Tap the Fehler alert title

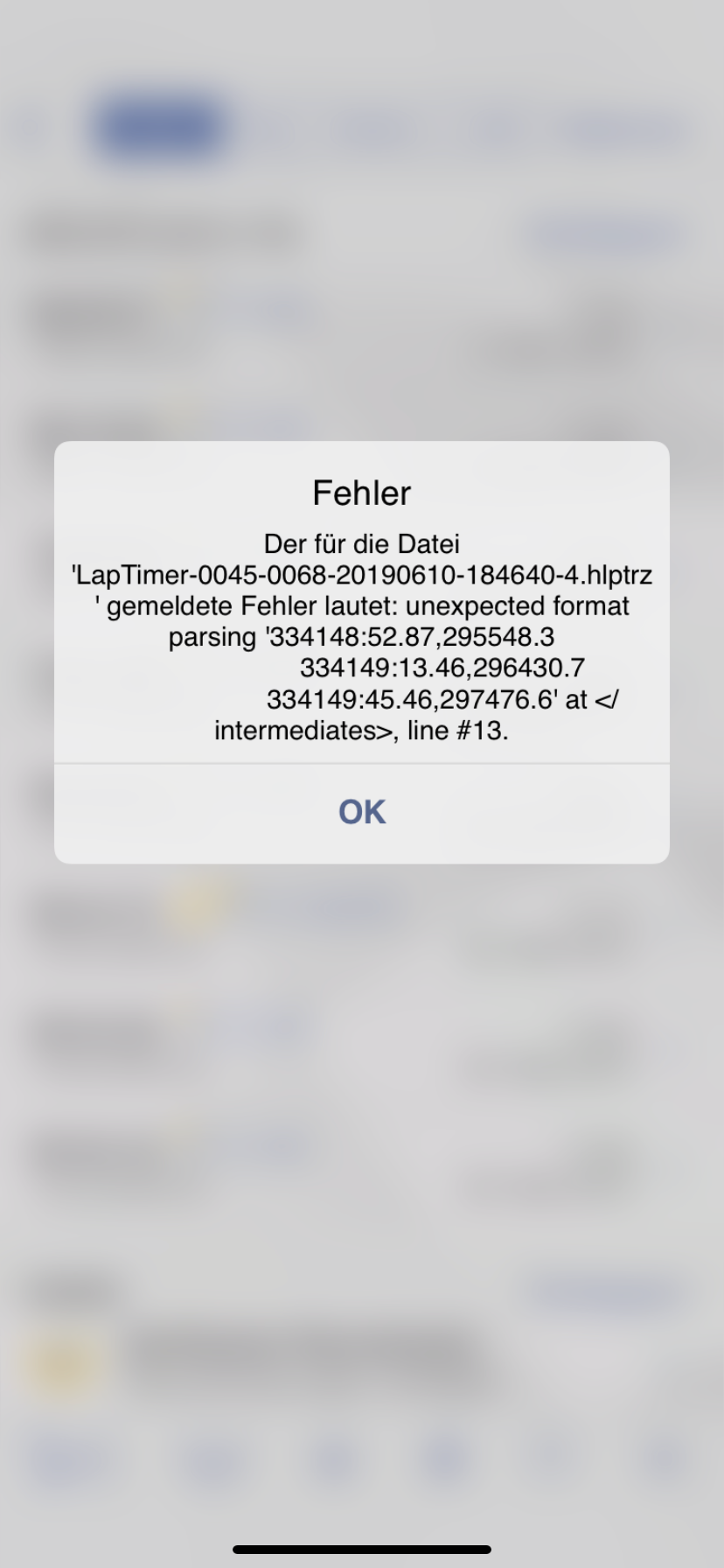tap(361, 492)
